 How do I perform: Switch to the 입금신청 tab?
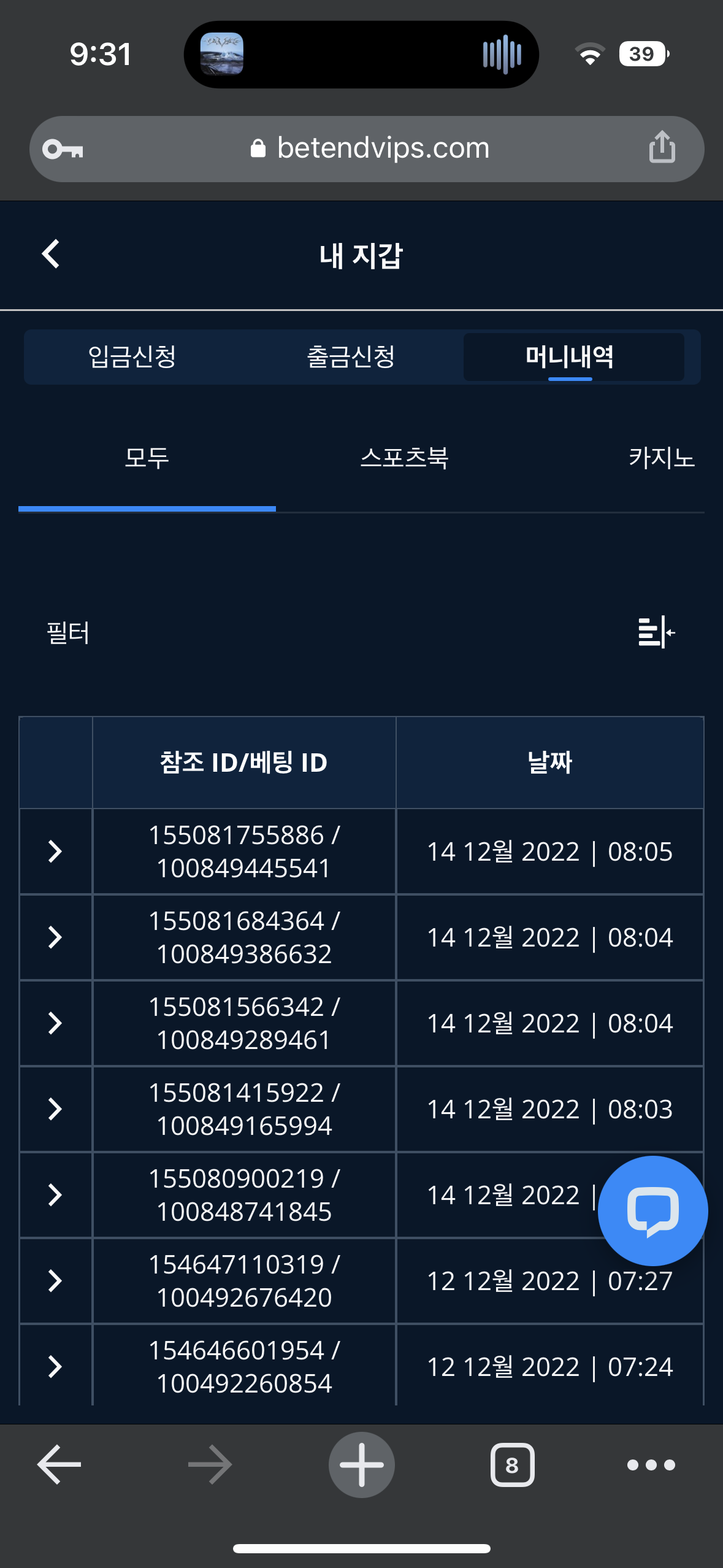[x=132, y=357]
